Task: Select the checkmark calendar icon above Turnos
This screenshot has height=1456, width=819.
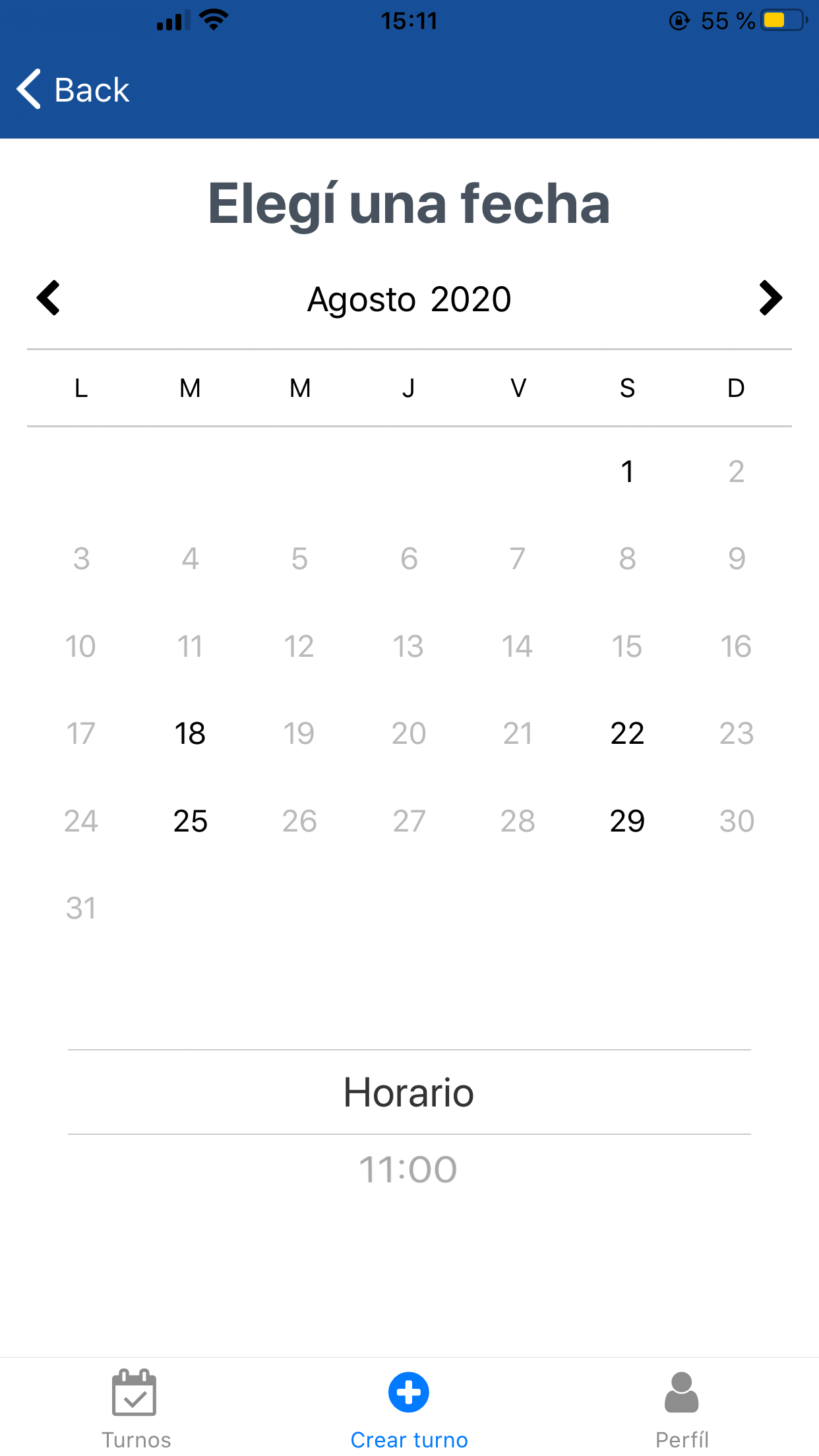Action: point(136,1393)
